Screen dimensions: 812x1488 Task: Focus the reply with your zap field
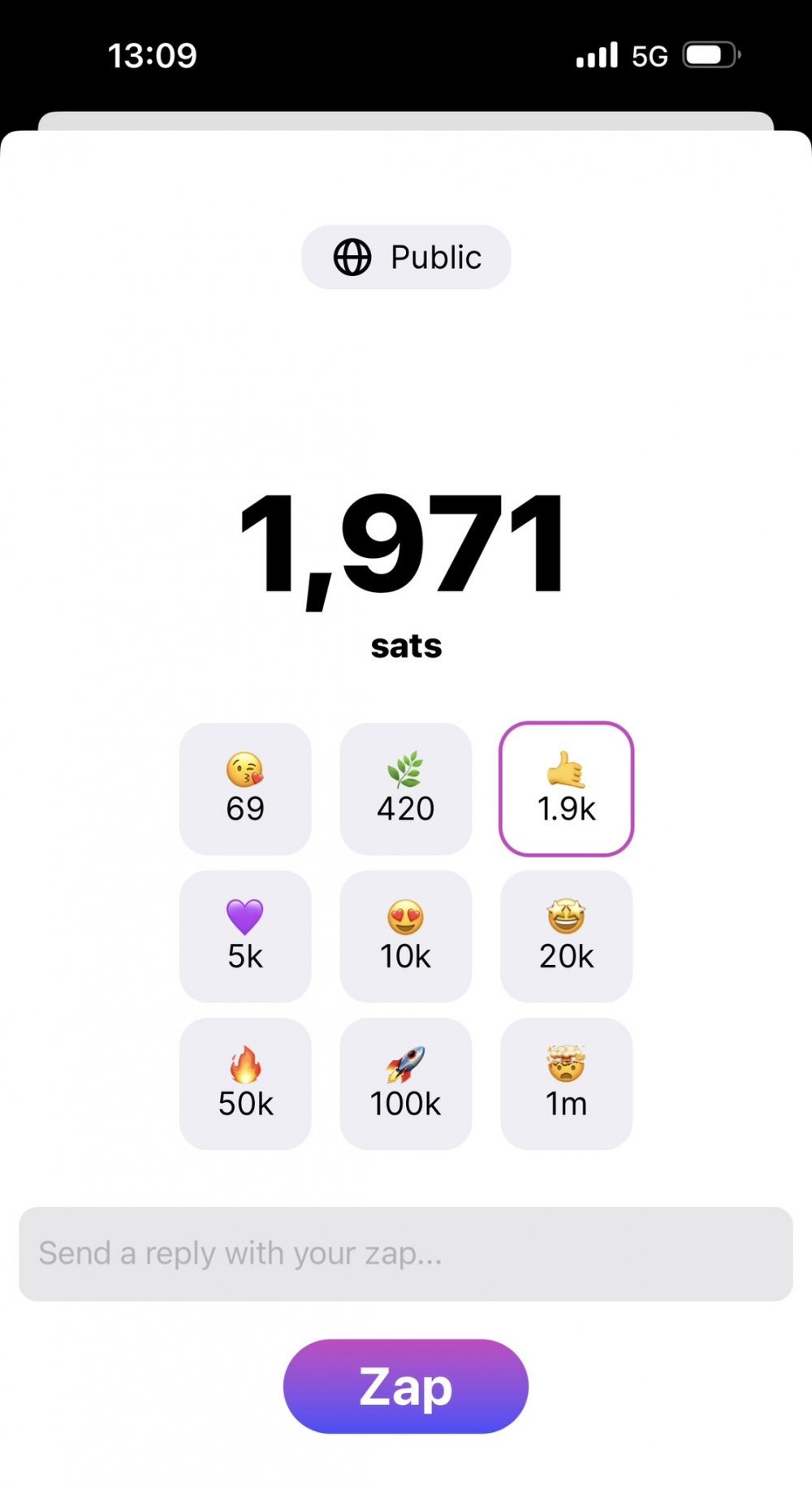pyautogui.click(x=406, y=1253)
